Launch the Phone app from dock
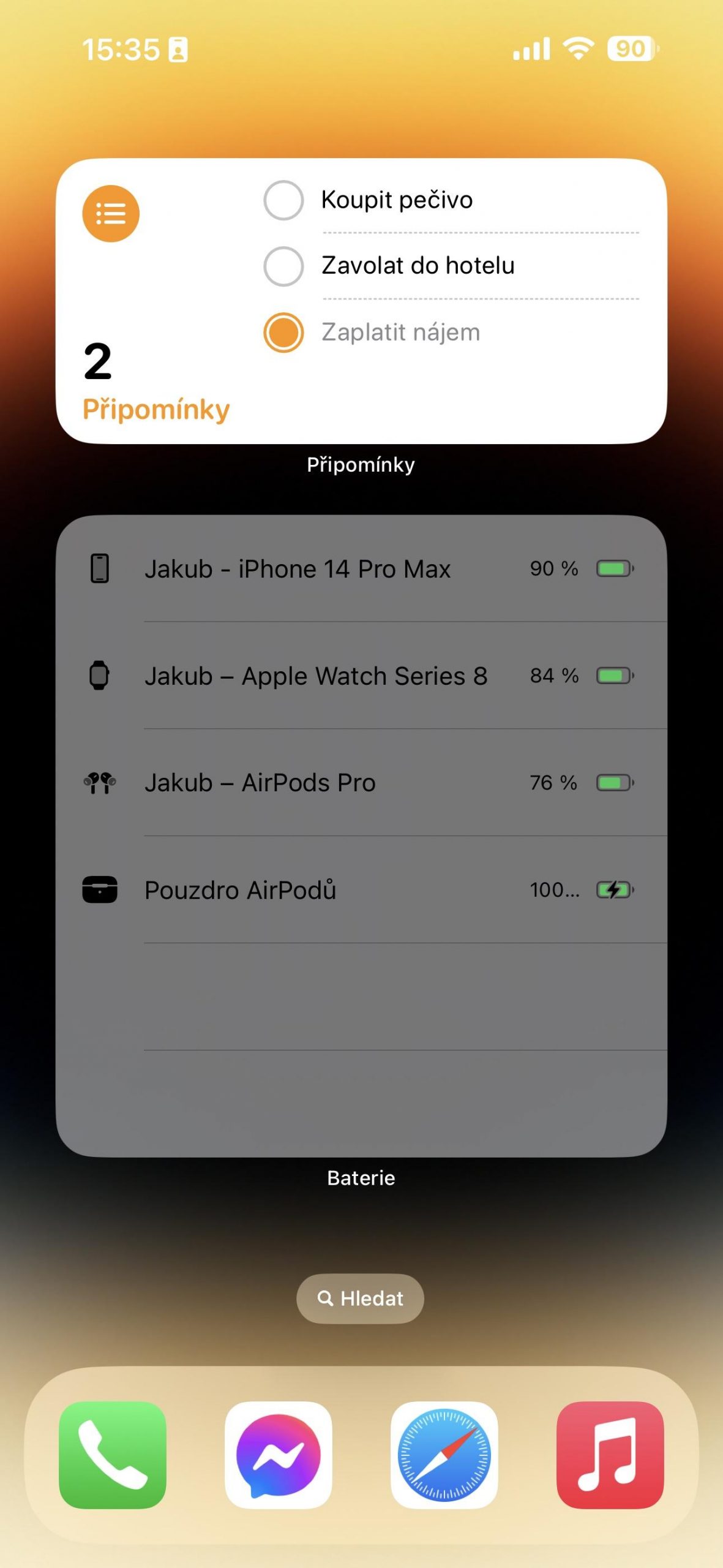 click(x=113, y=1455)
